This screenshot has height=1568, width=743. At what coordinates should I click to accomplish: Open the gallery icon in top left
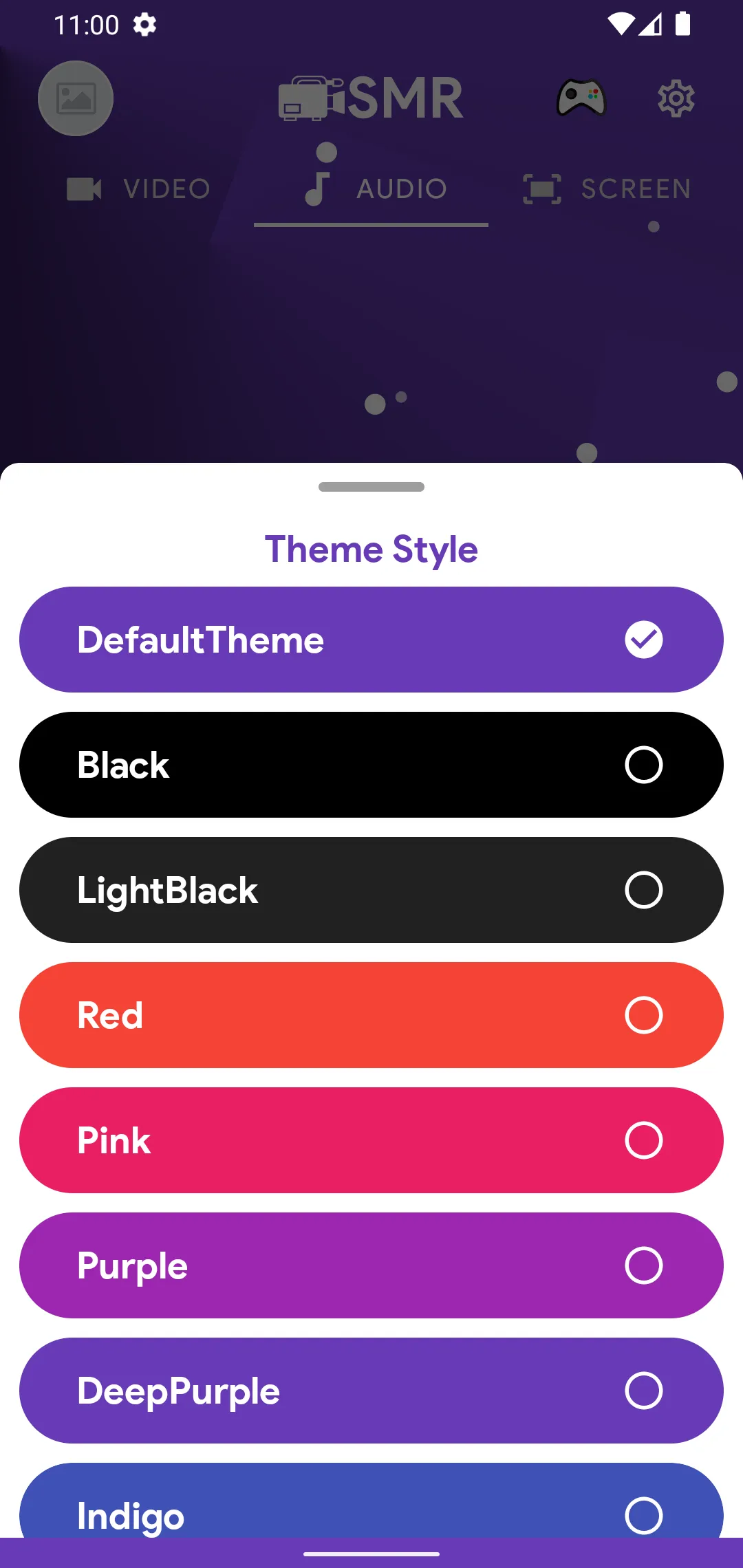76,98
